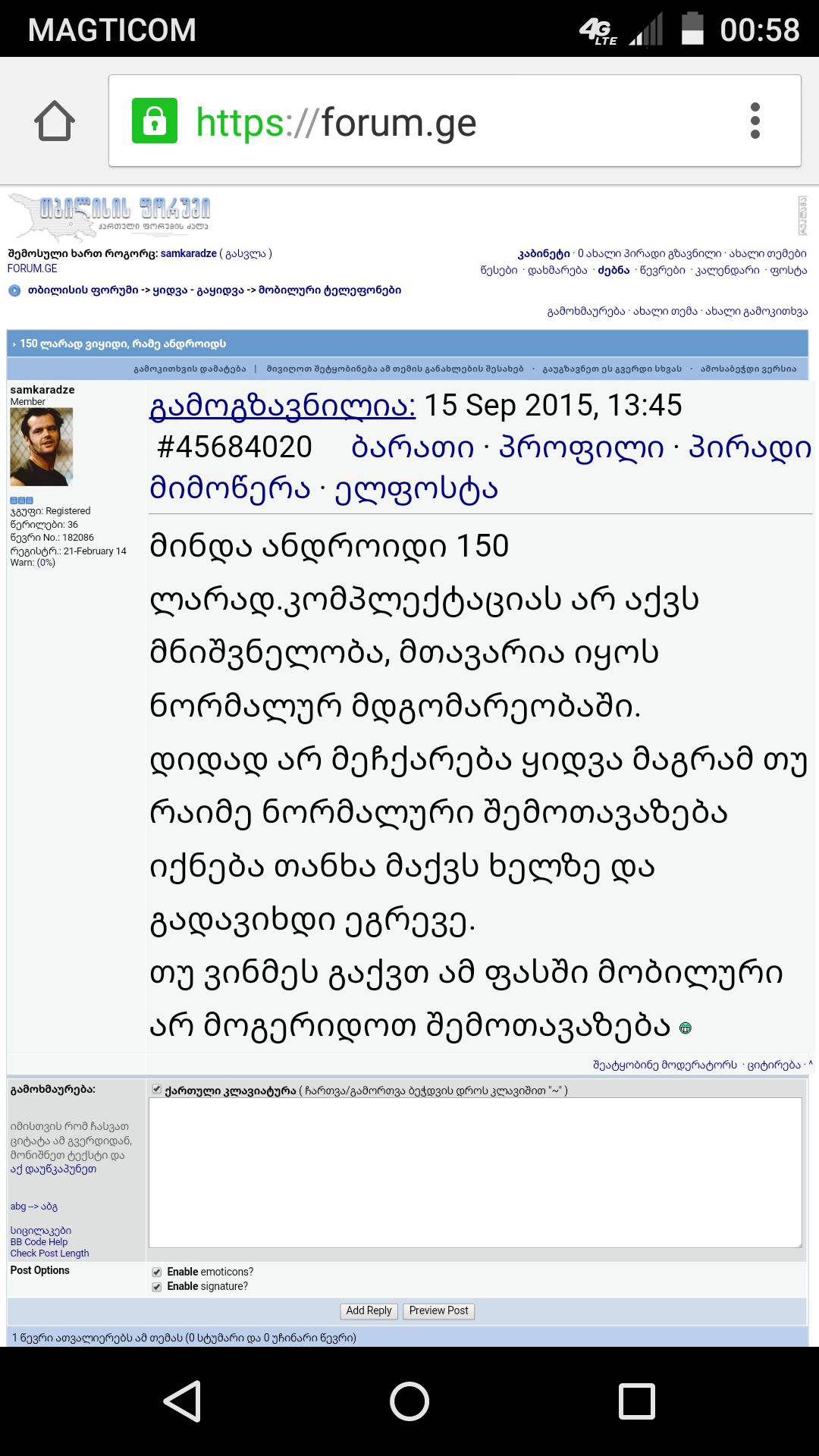Open the browser overflow menu

(755, 121)
